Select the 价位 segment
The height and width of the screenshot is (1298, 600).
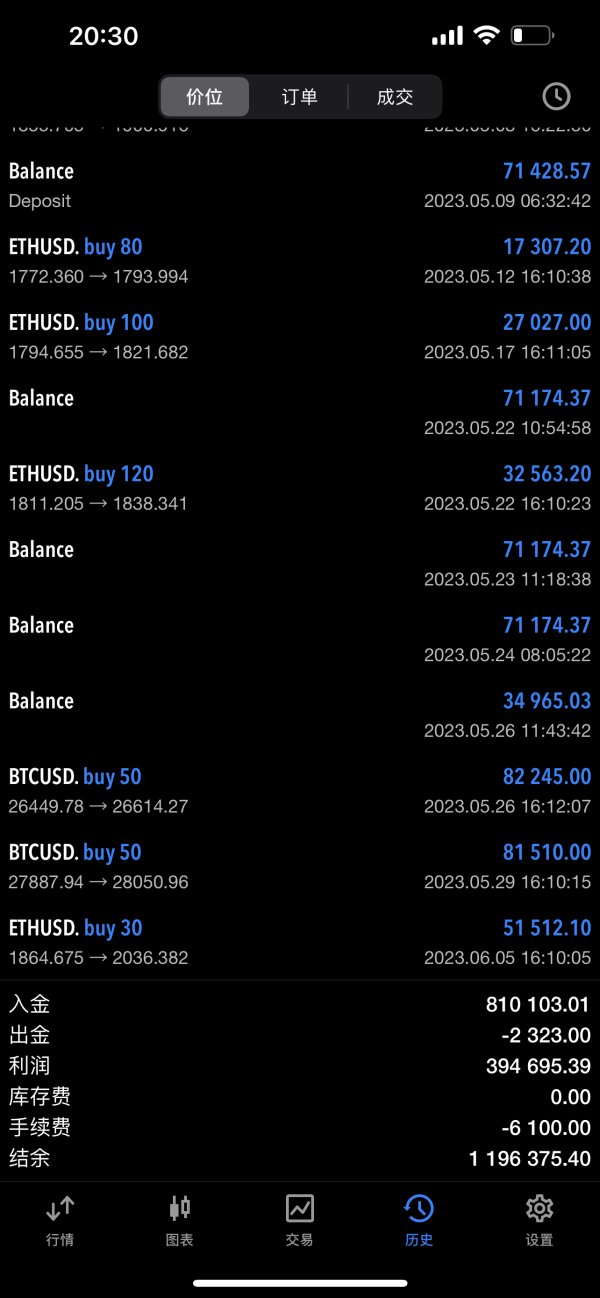click(204, 97)
